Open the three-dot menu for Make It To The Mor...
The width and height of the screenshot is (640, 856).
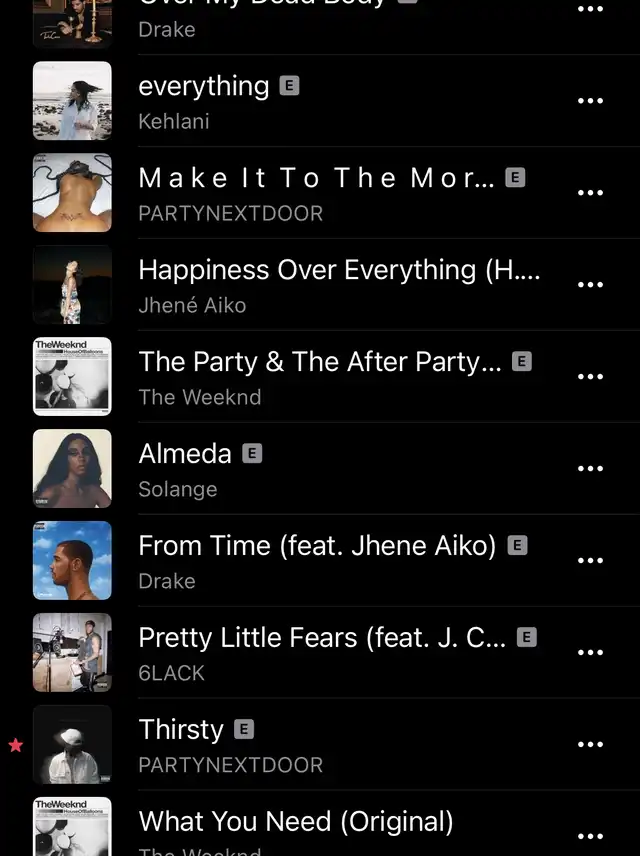[591, 193]
